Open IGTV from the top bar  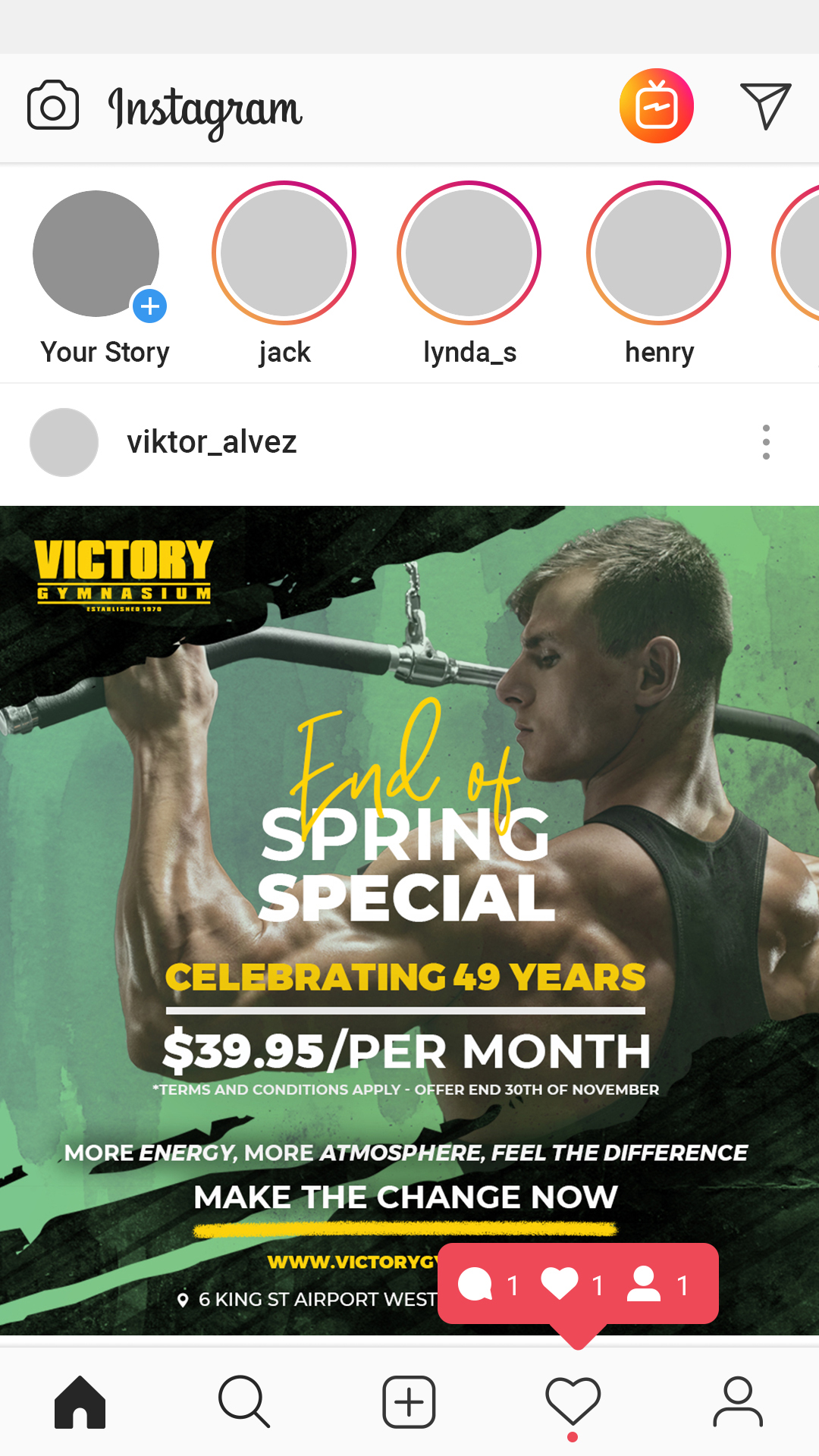[x=657, y=106]
